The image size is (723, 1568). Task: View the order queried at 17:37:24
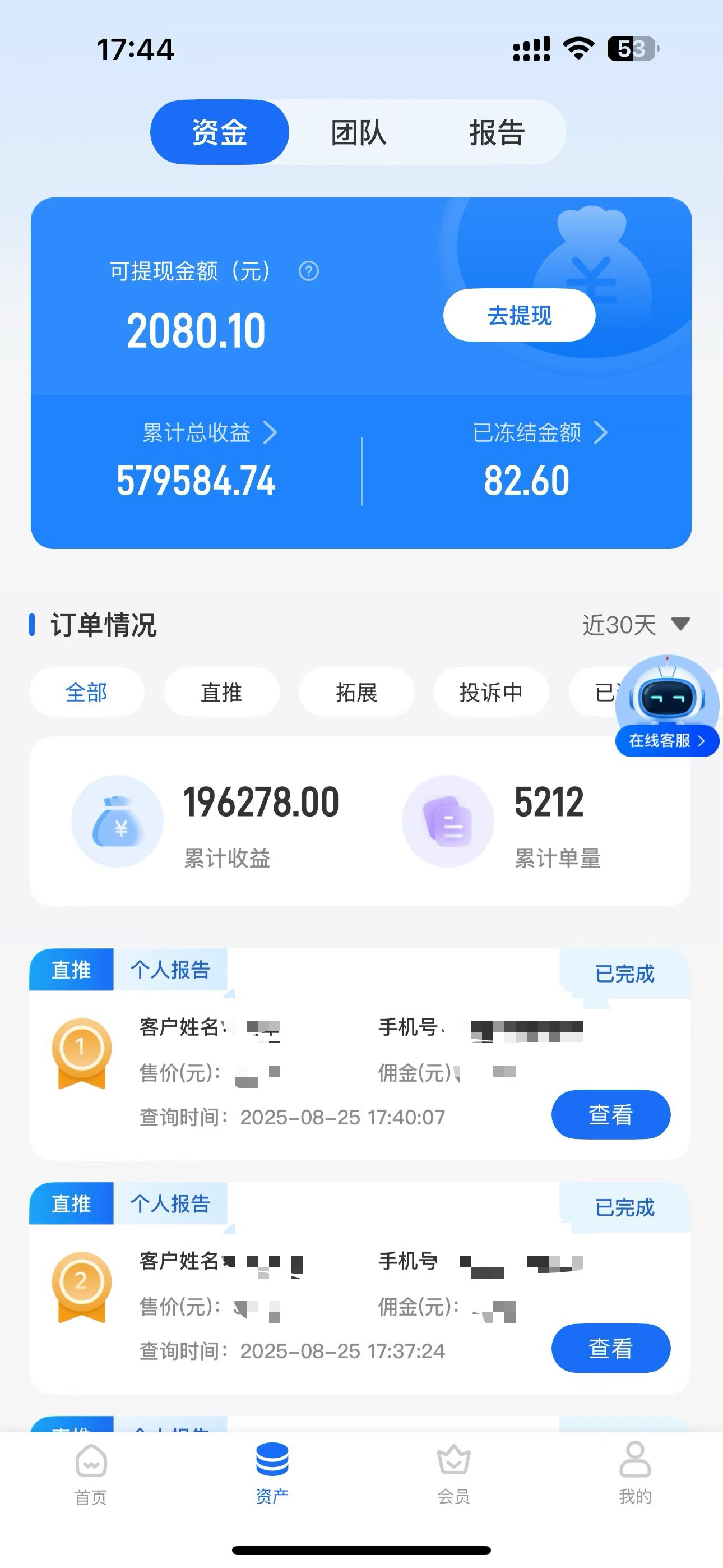point(610,1348)
